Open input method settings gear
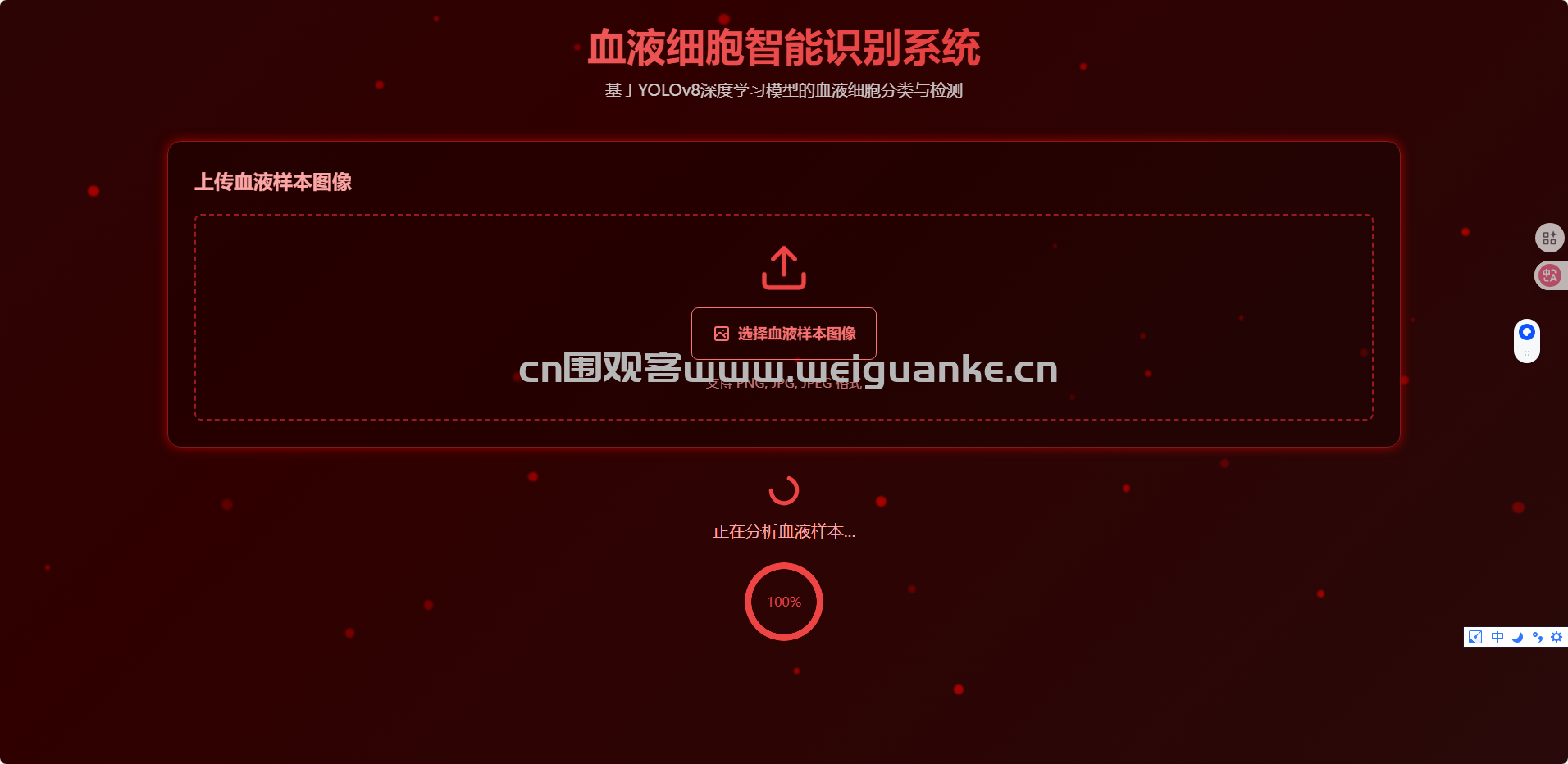The width and height of the screenshot is (1568, 764). click(x=1556, y=637)
